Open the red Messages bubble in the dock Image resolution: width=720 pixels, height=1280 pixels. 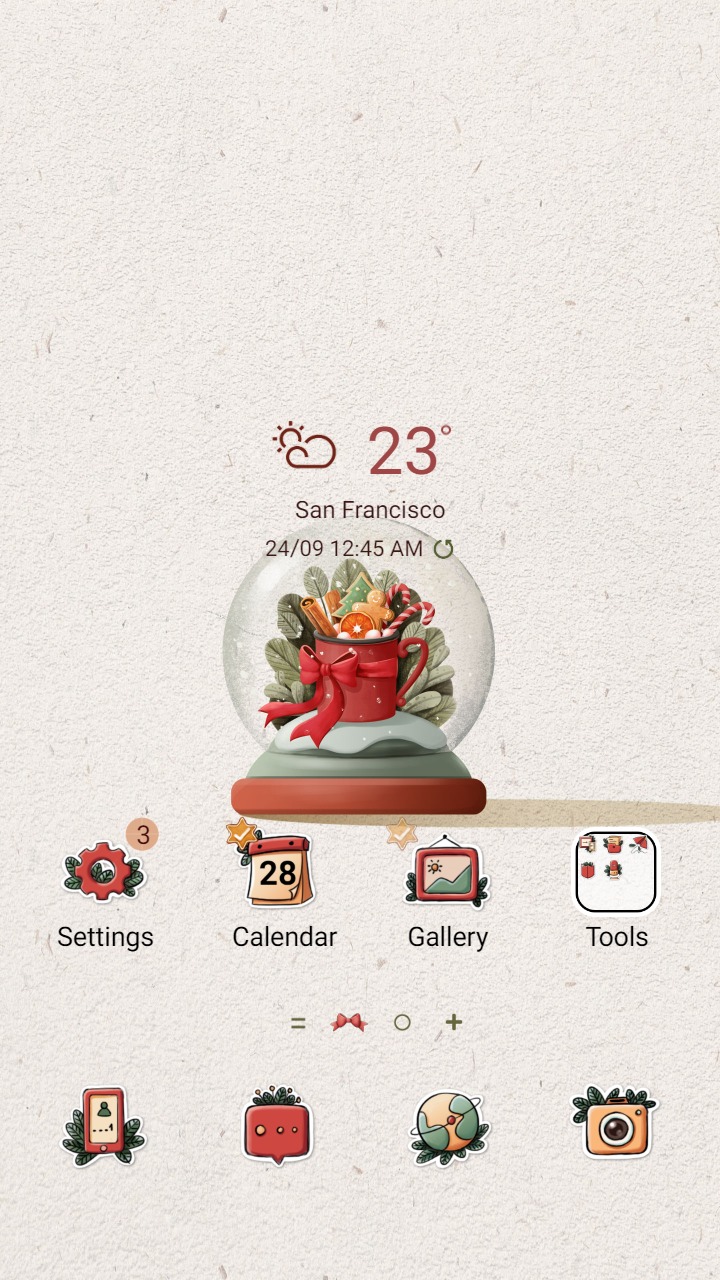point(276,1128)
